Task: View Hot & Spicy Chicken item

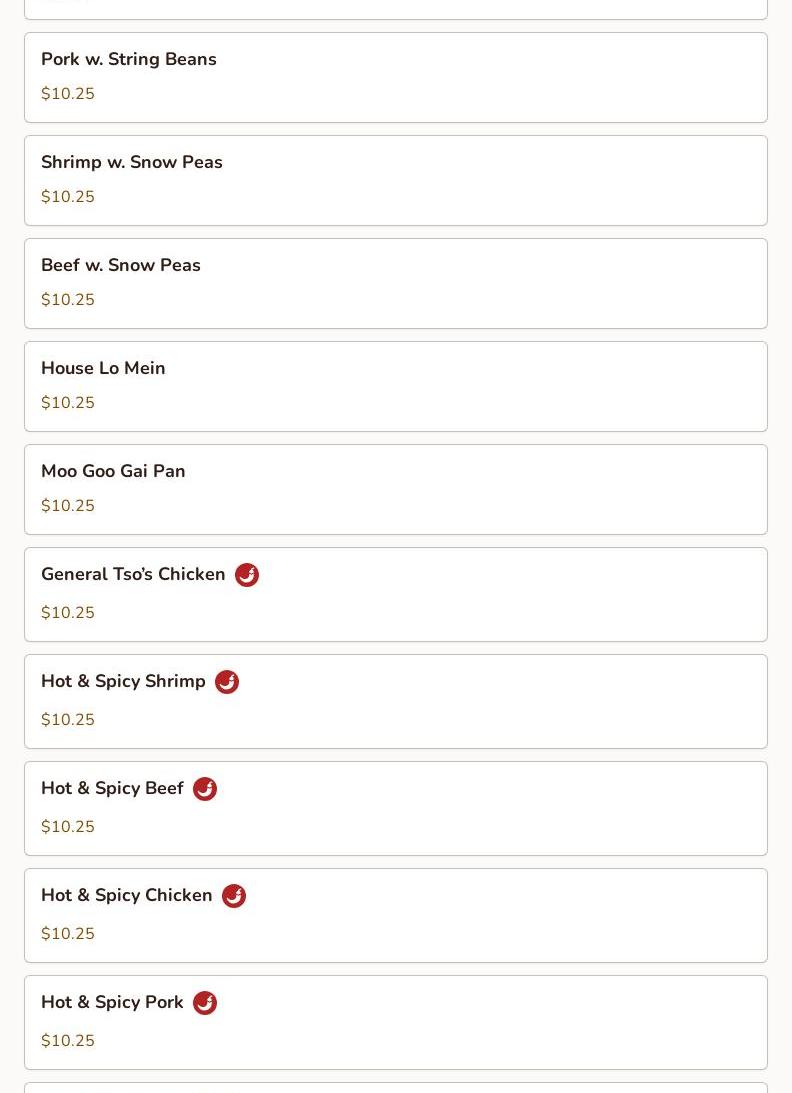Action: pos(395,915)
